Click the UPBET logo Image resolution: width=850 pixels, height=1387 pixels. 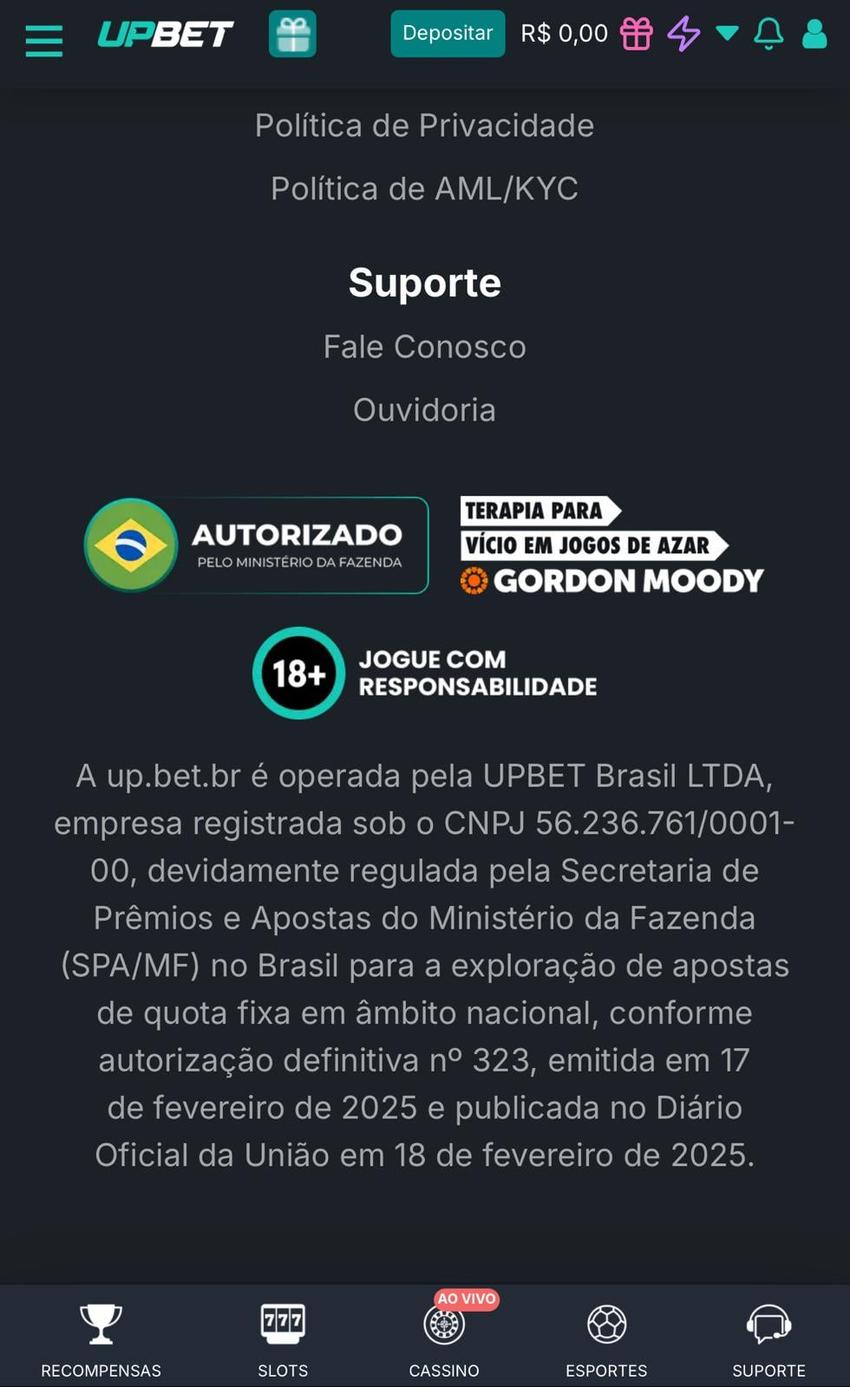coord(166,33)
